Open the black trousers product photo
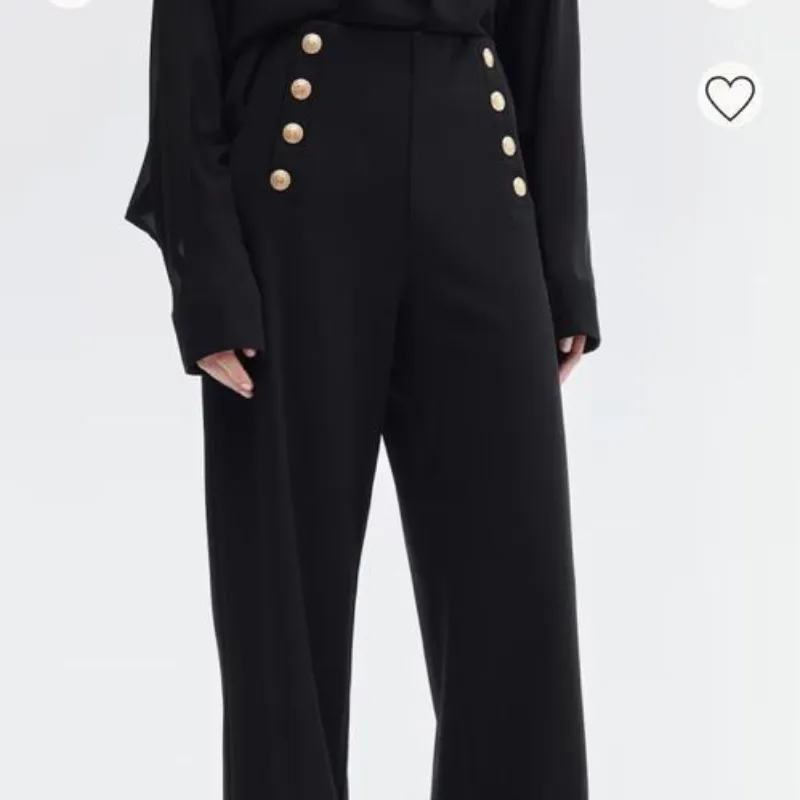Screen dimensions: 800x800 [x=400, y=450]
